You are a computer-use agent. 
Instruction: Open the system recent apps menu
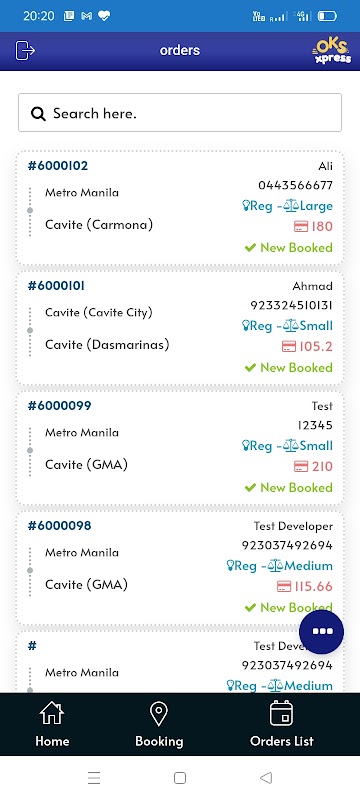tap(94, 778)
